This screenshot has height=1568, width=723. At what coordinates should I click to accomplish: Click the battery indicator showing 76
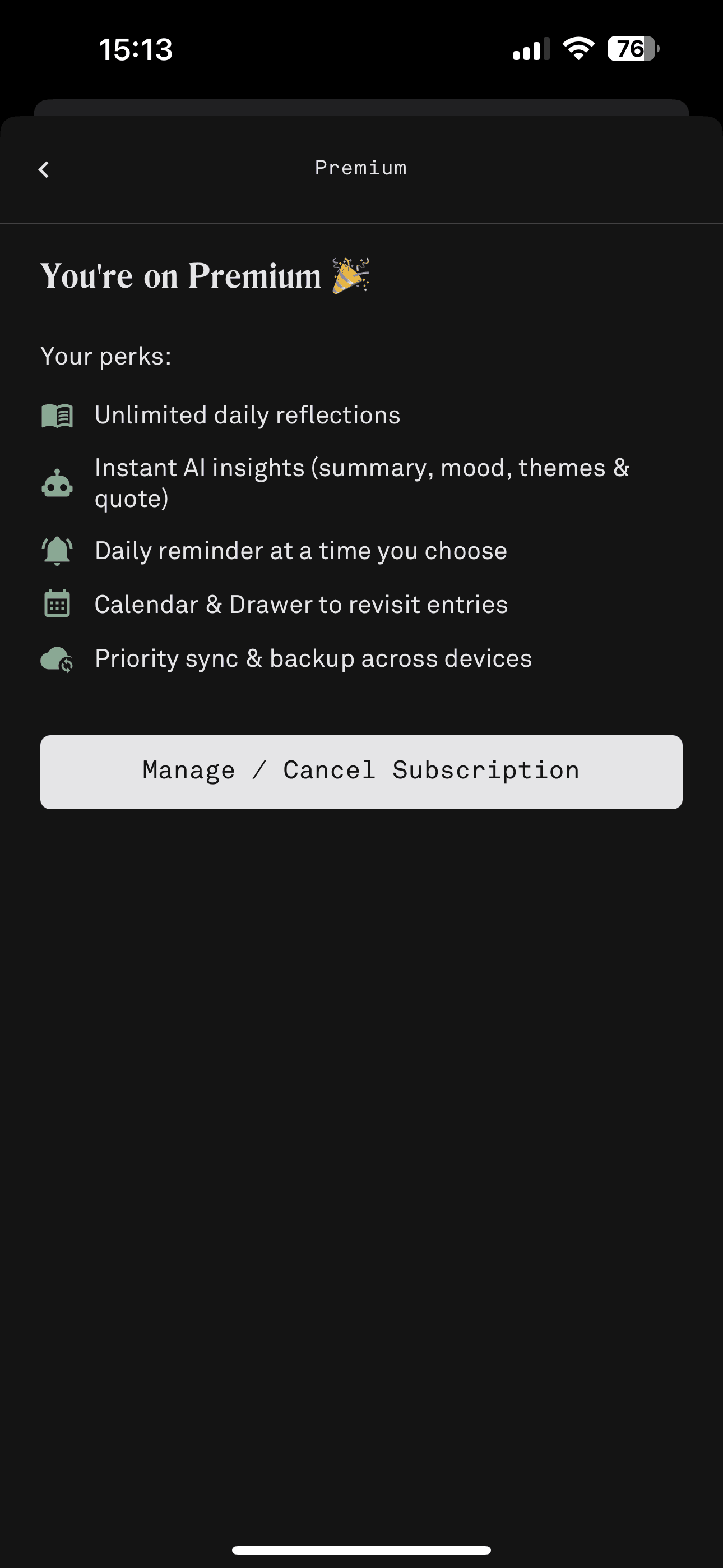[631, 49]
